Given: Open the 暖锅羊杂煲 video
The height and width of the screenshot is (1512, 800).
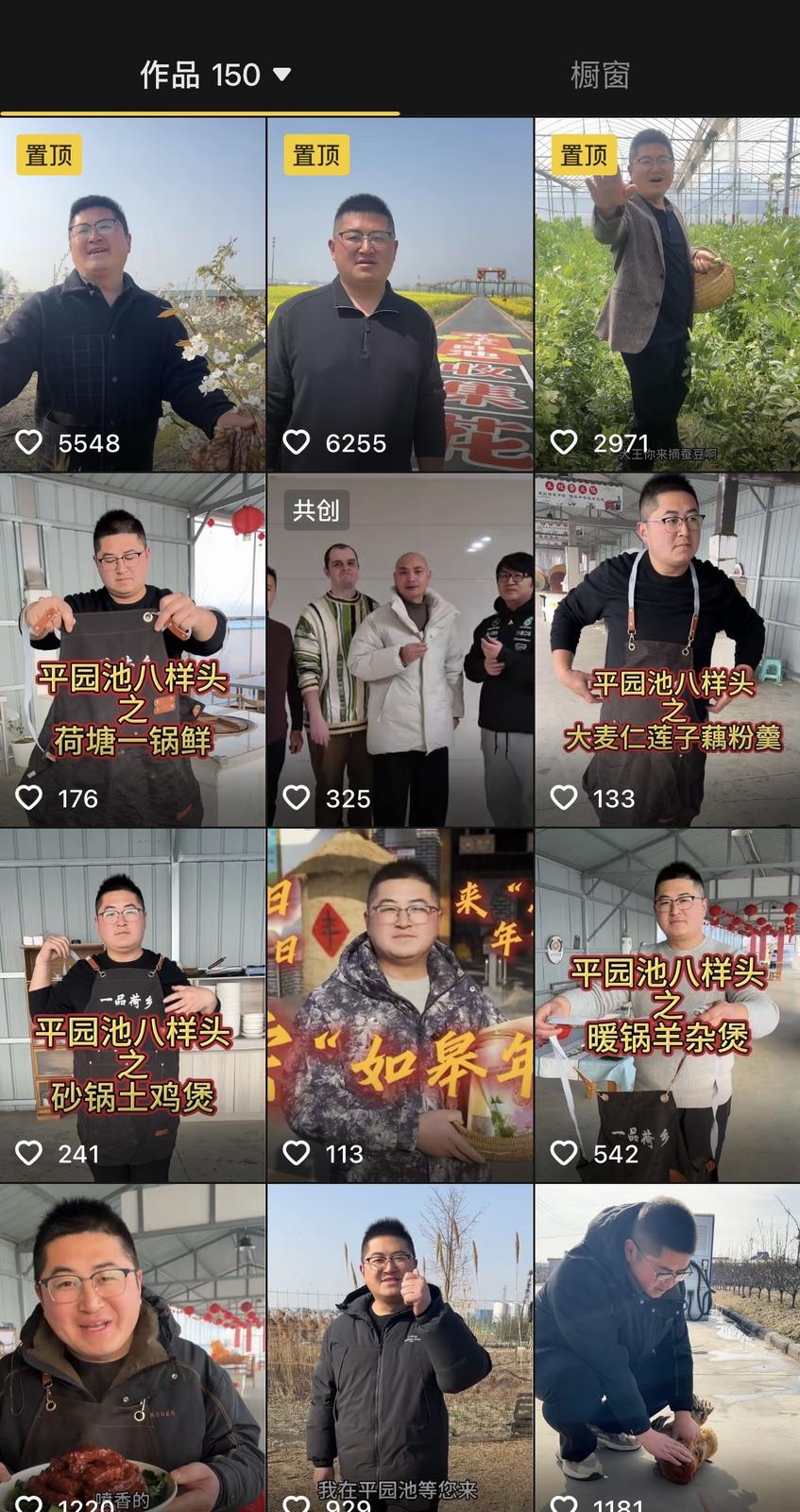Looking at the screenshot, I should (667, 1005).
